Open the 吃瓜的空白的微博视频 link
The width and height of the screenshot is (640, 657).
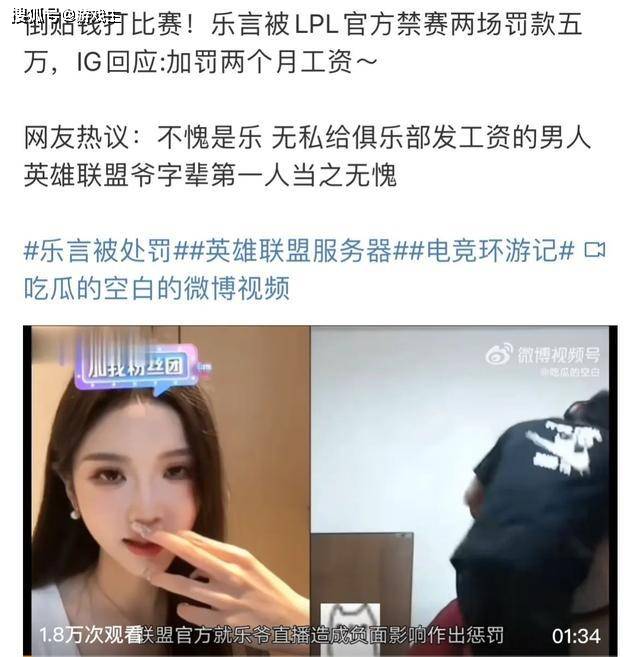pos(157,289)
